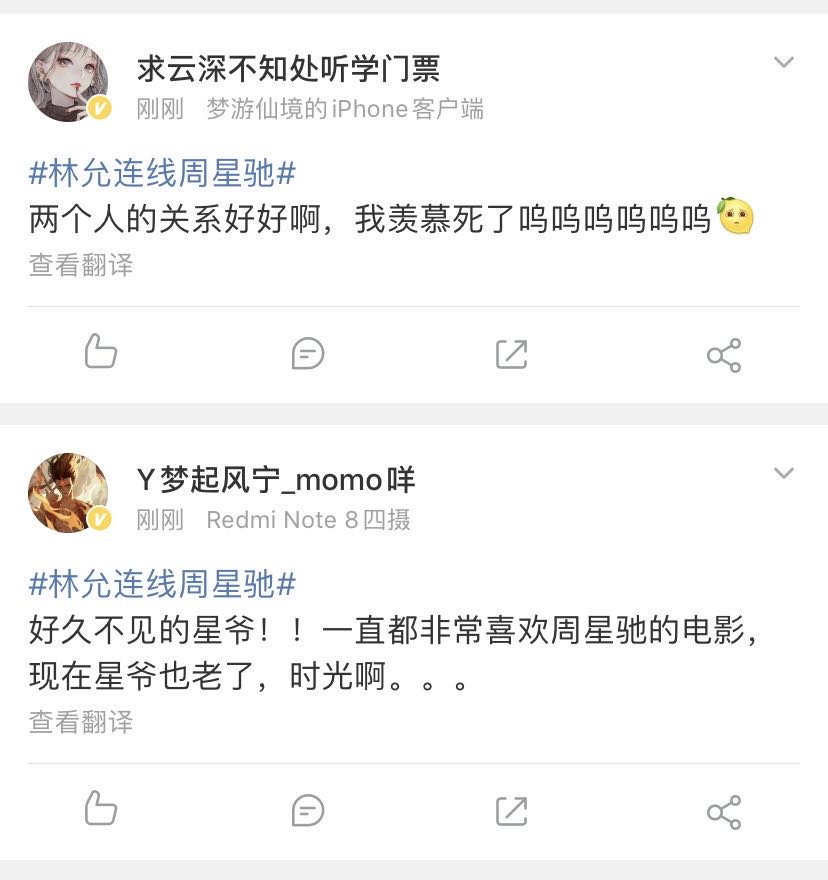Repost the post by 求云深不知处听学门票

pyautogui.click(x=511, y=354)
